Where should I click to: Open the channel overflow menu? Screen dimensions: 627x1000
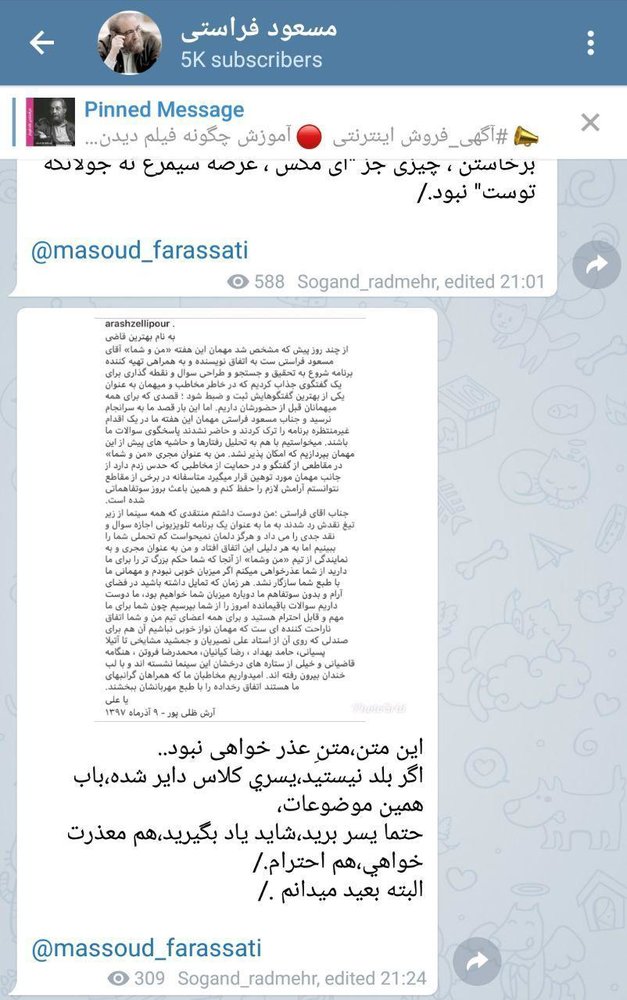click(x=592, y=43)
